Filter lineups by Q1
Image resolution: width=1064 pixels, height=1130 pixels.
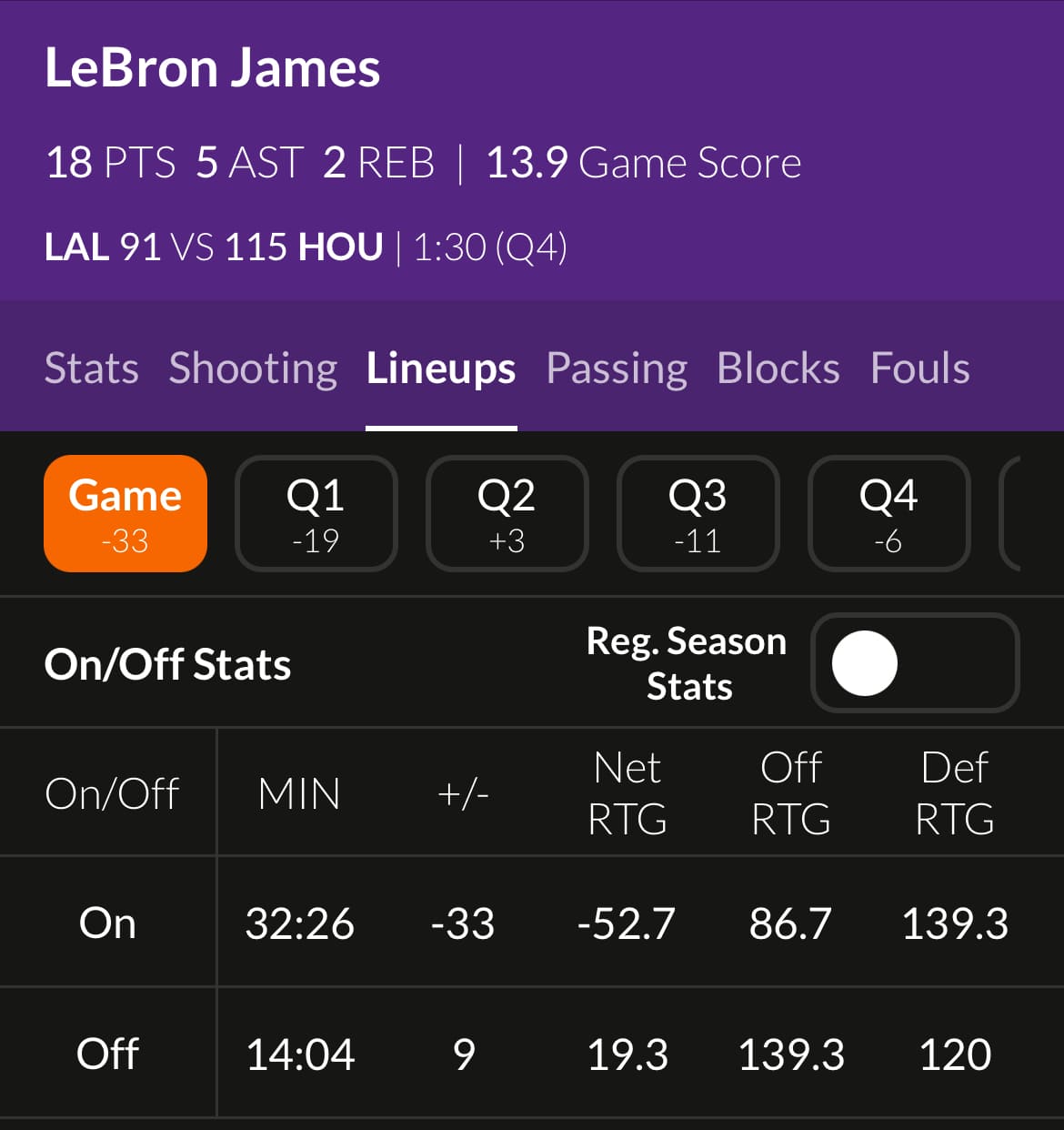pos(316,514)
